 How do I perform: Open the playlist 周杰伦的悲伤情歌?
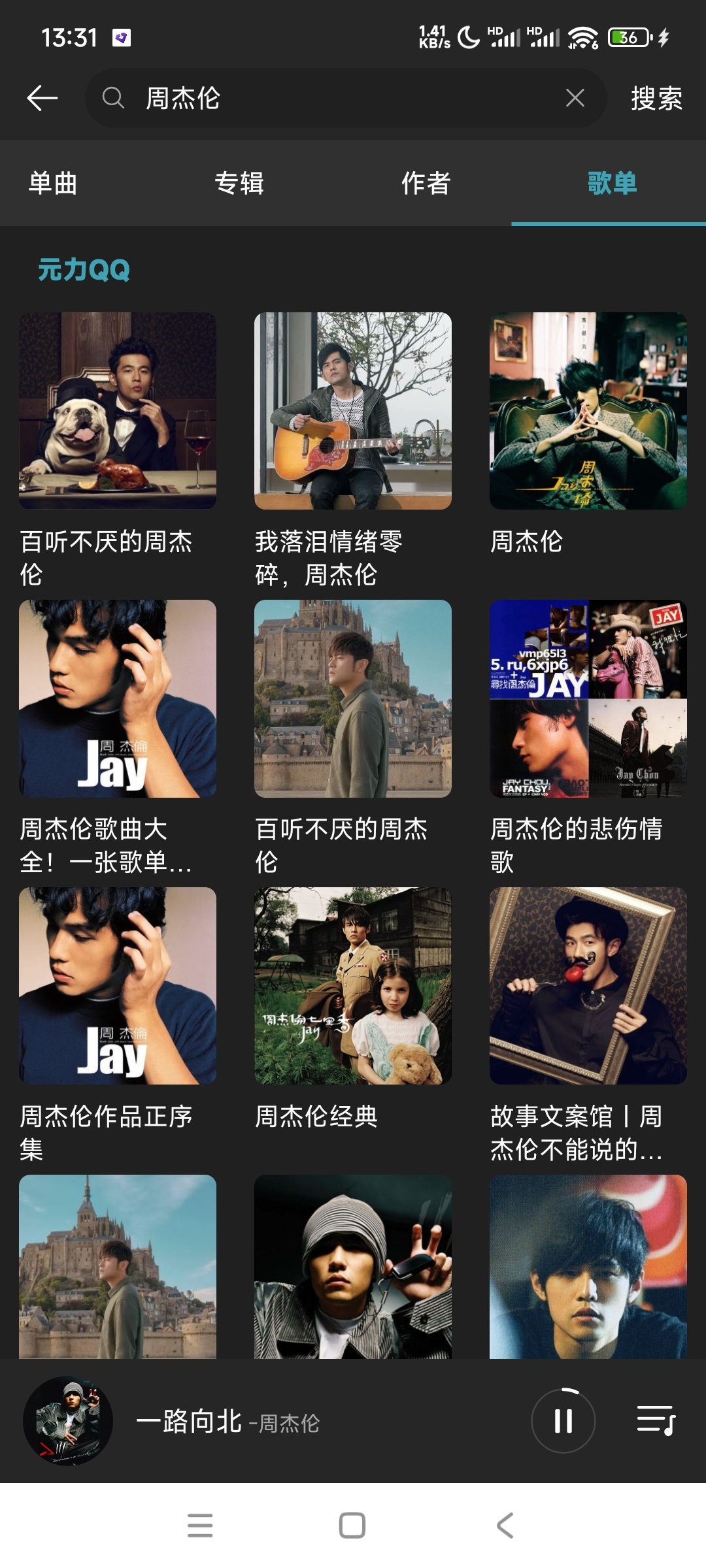pos(588,699)
